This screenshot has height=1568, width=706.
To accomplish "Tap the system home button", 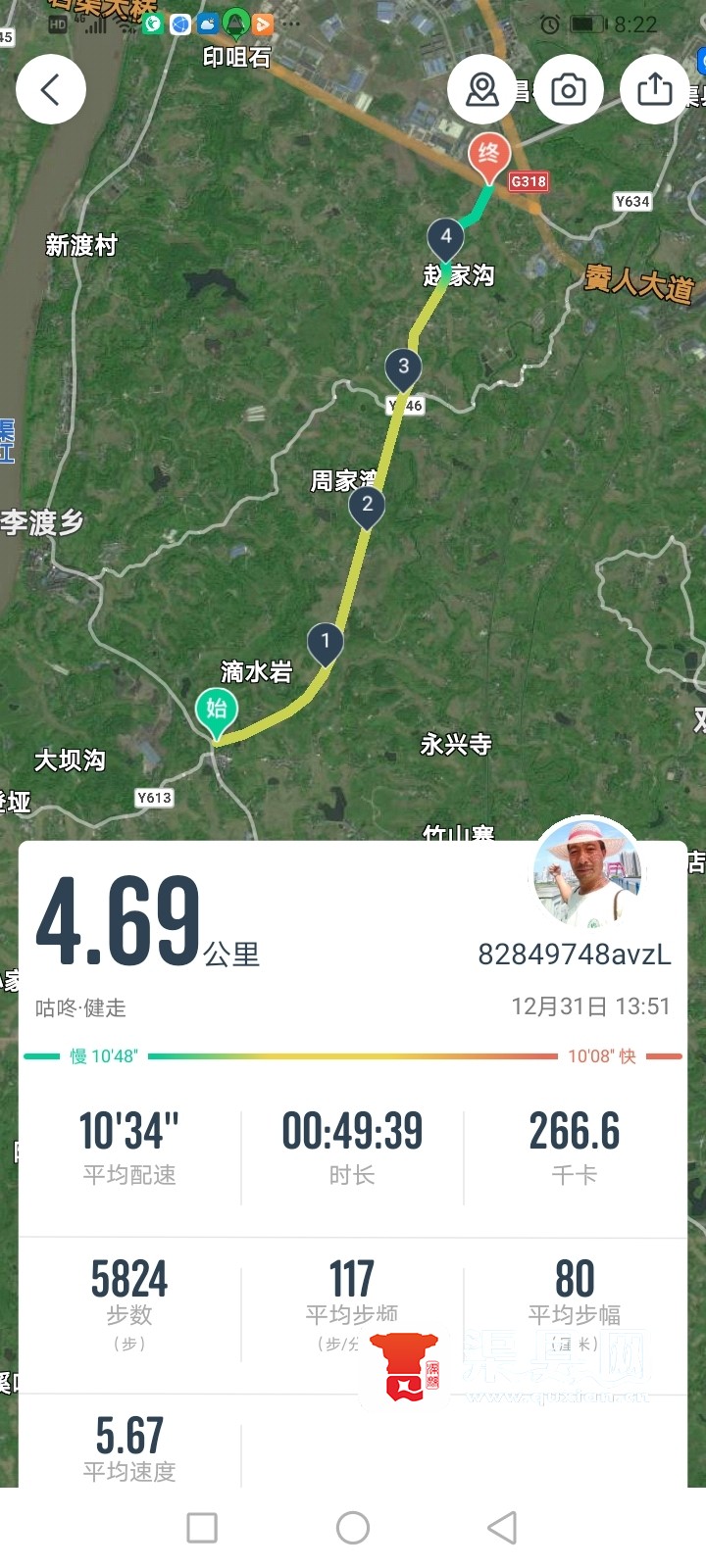I will pyautogui.click(x=353, y=1527).
